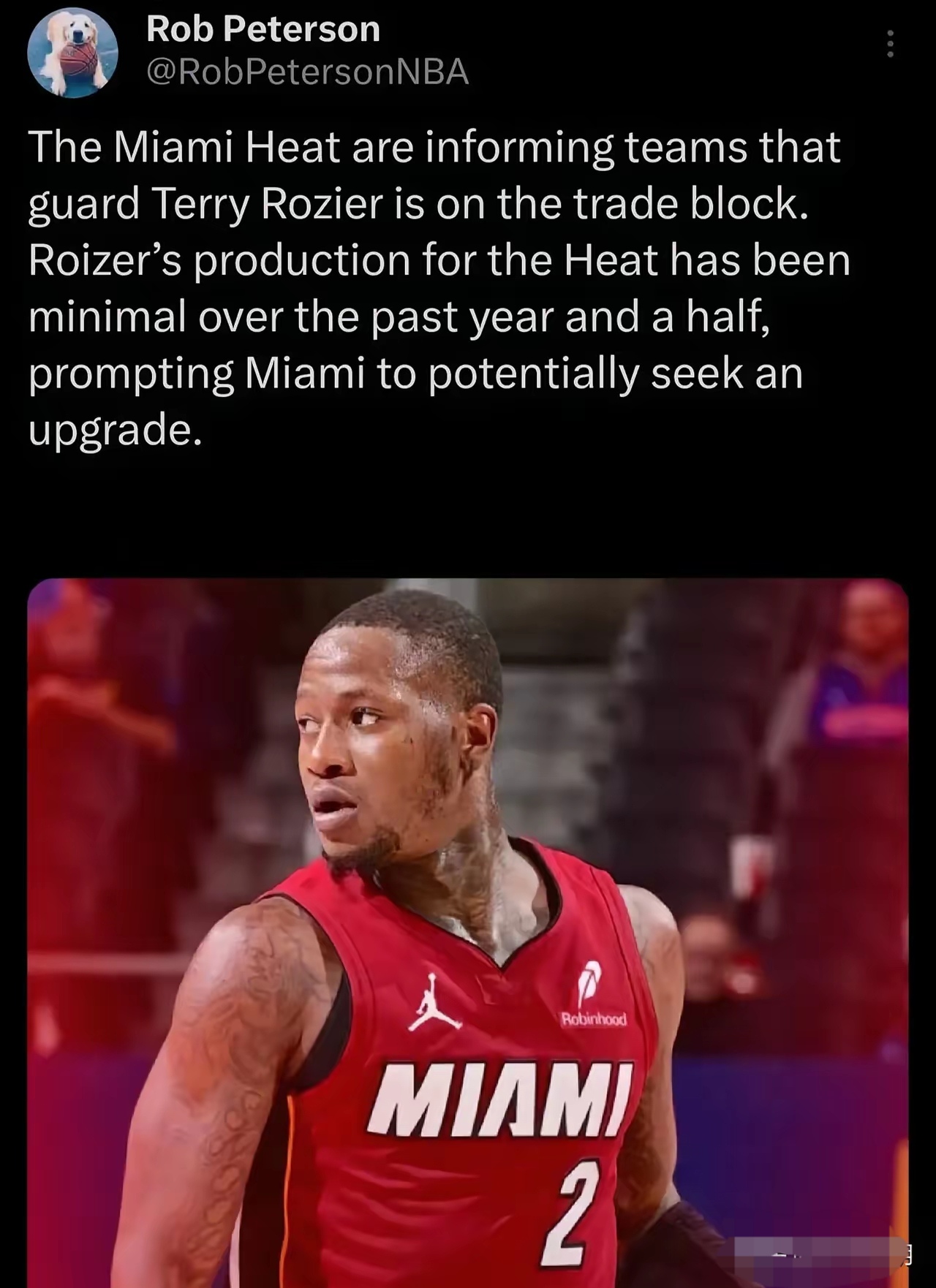Viewport: 936px width, 1288px height.
Task: Select the tweet text body
Action: (439, 285)
